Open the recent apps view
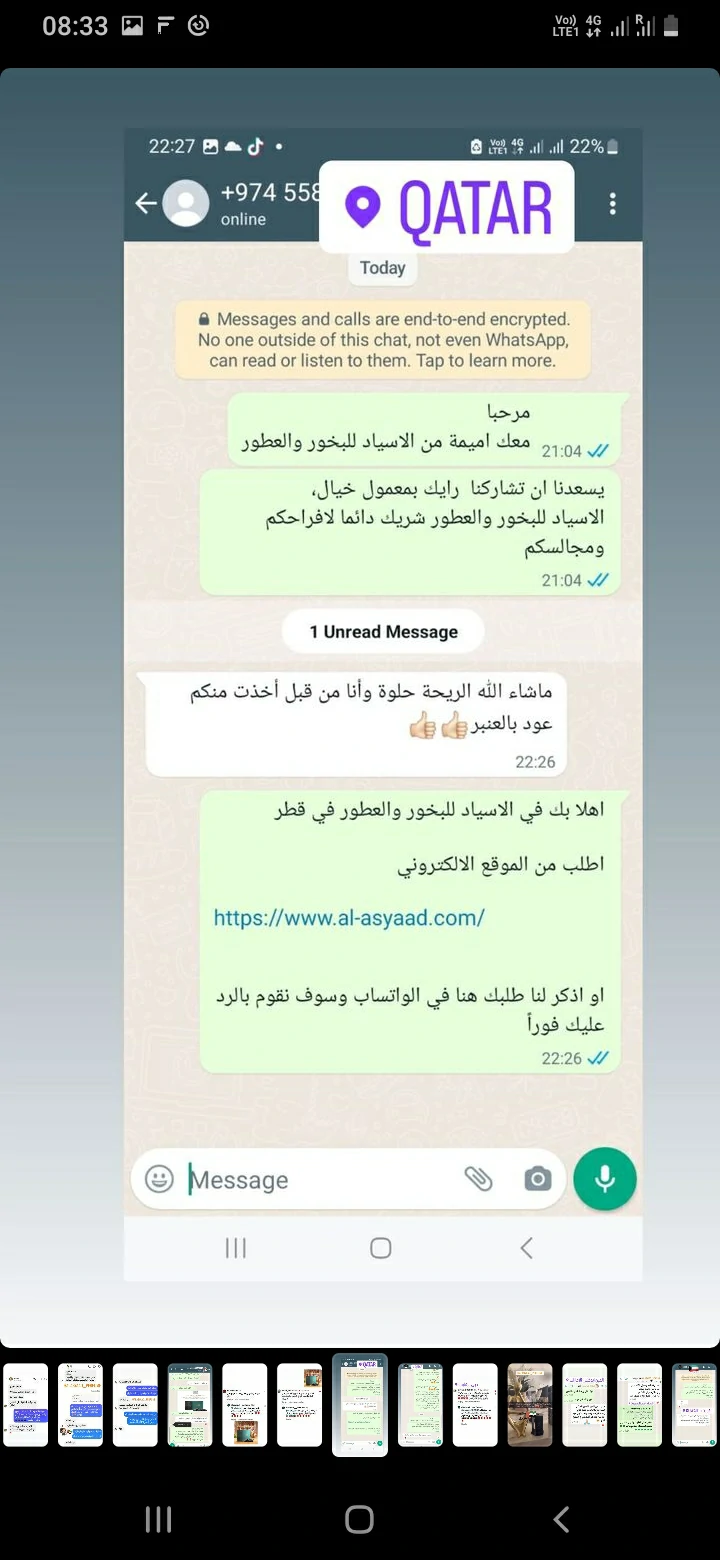The height and width of the screenshot is (1560, 720). coord(158,1520)
